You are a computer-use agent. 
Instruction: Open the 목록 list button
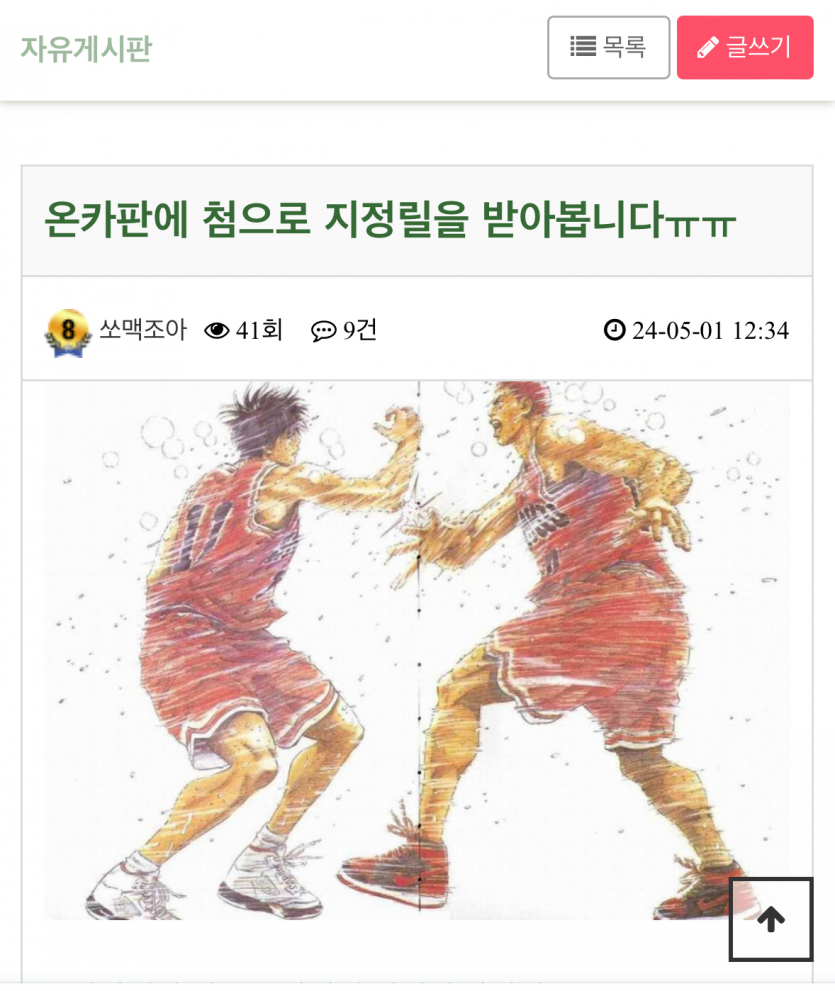click(x=608, y=47)
